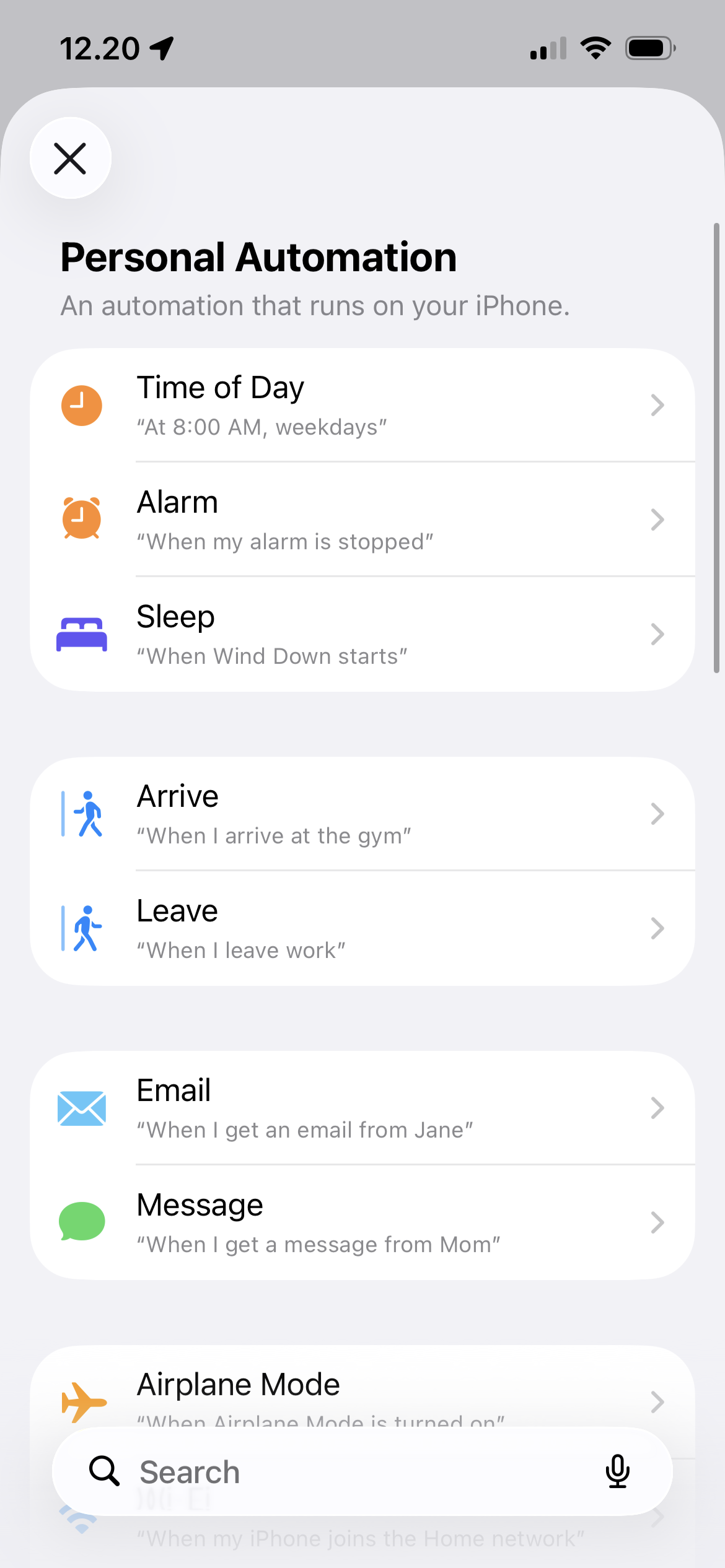
Task: Open the Time of Day trigger
Action: point(362,406)
